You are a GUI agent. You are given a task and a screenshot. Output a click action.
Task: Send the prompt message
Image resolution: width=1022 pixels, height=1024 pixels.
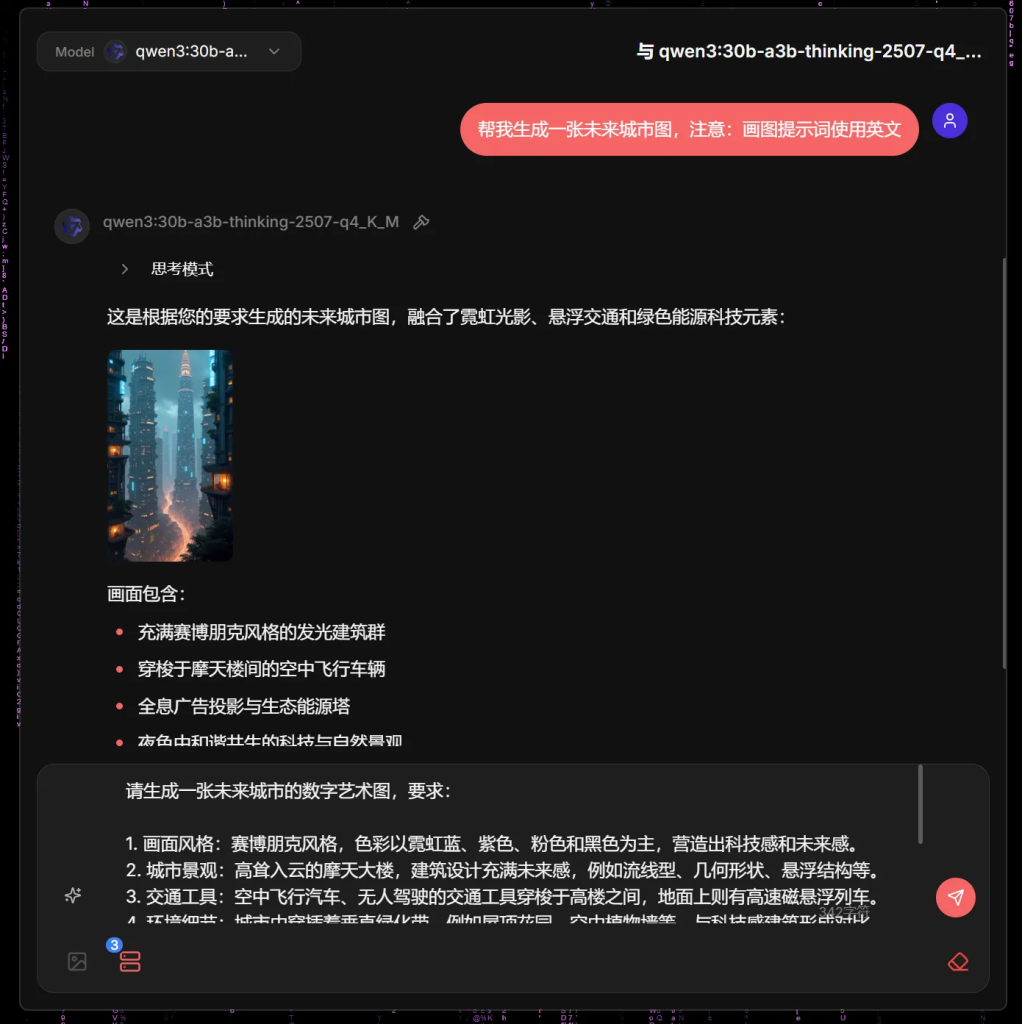(955, 897)
